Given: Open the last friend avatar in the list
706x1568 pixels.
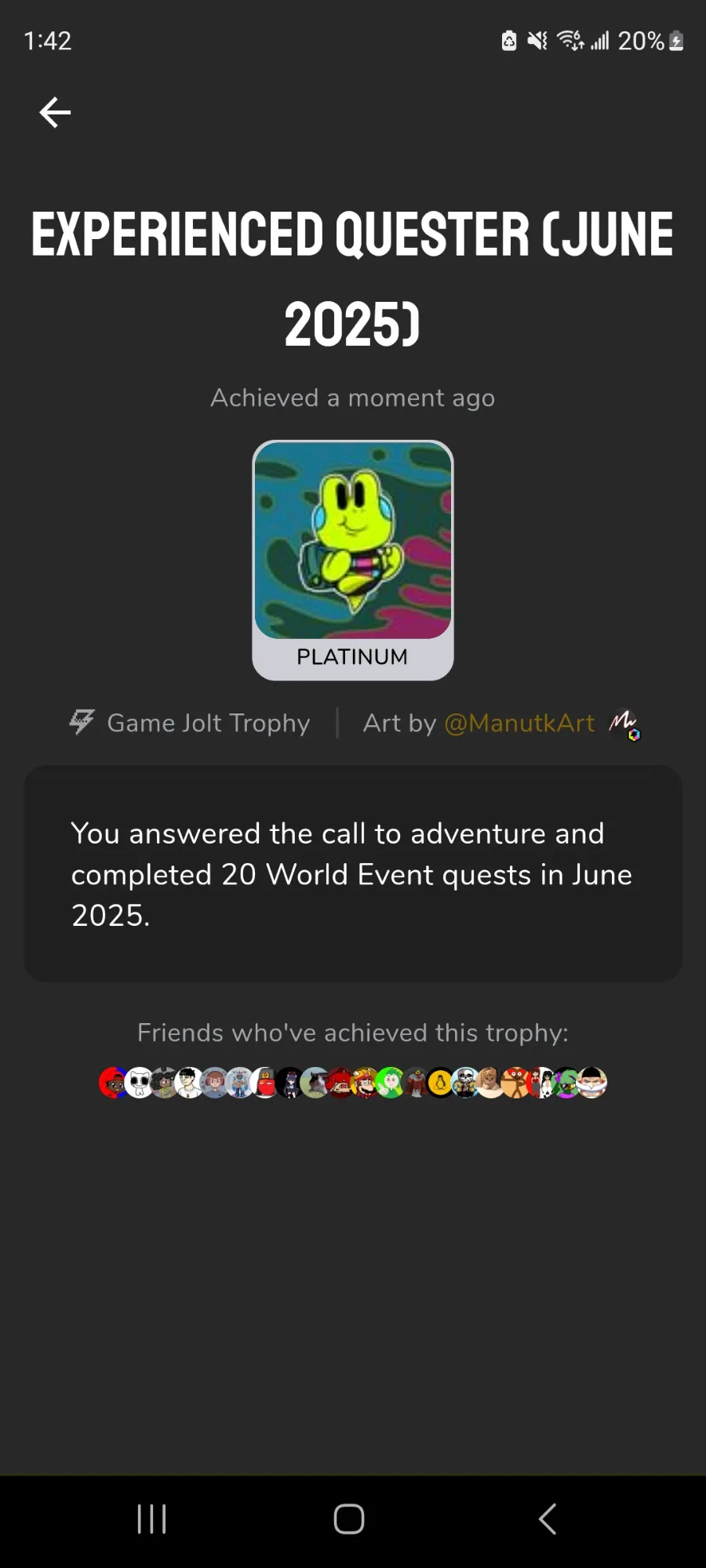Looking at the screenshot, I should tap(593, 1083).
